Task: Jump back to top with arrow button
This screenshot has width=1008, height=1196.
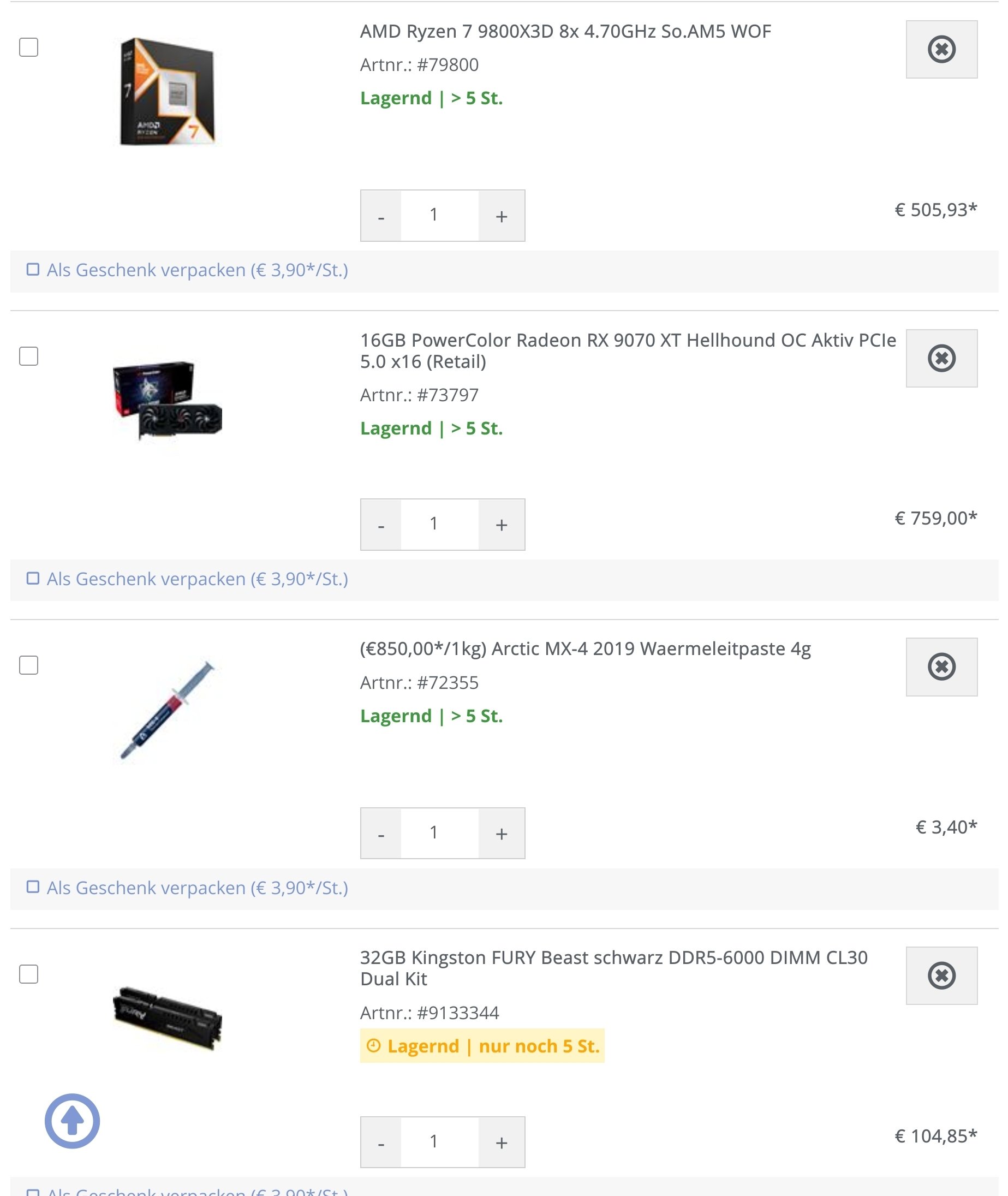Action: pos(72,1121)
